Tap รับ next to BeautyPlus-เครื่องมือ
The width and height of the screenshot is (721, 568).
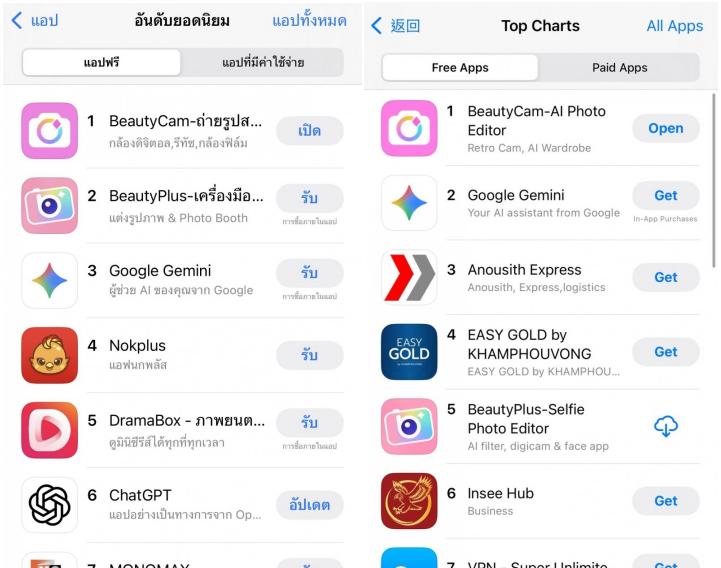(x=309, y=198)
